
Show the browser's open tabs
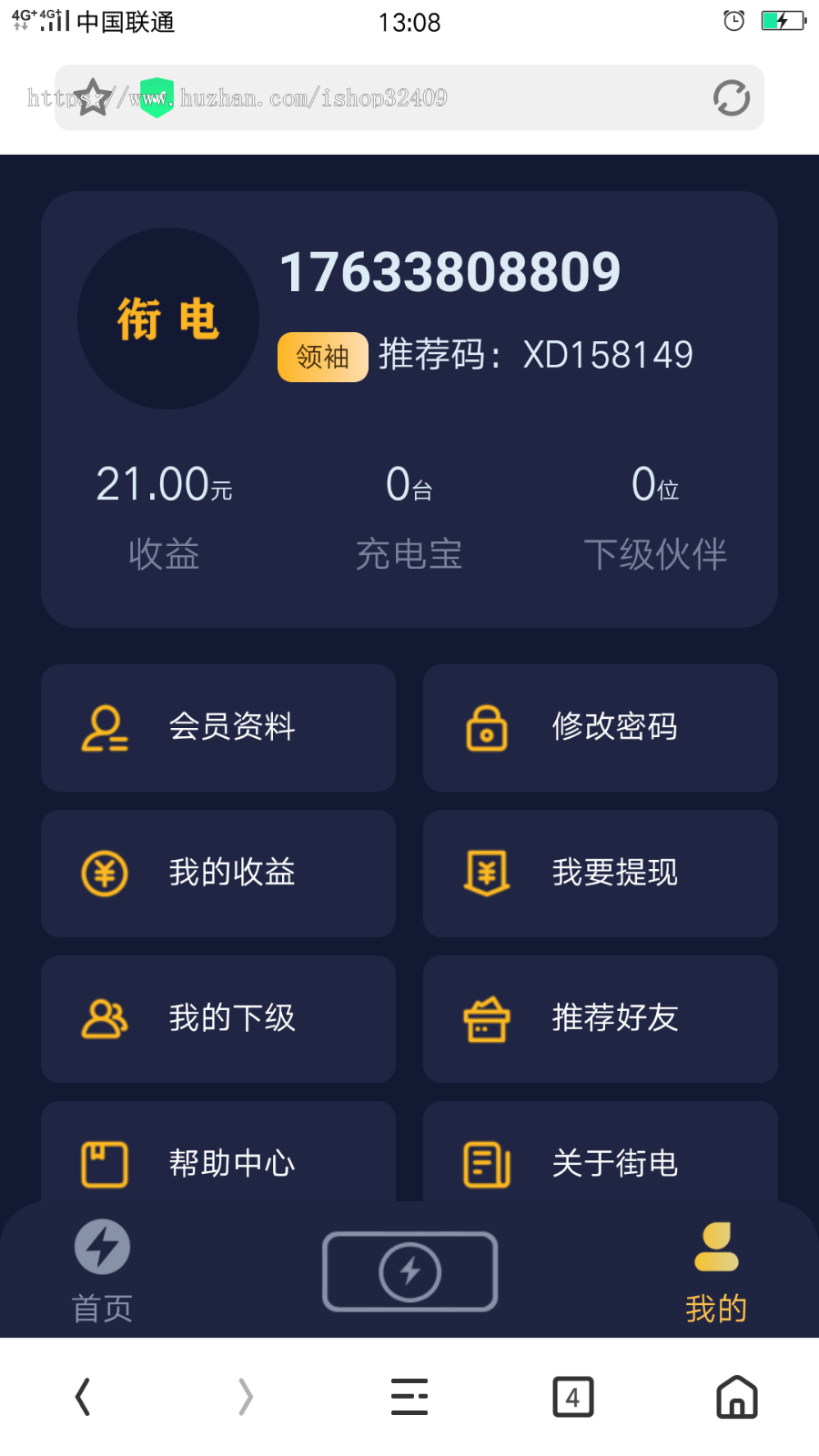click(x=573, y=1397)
